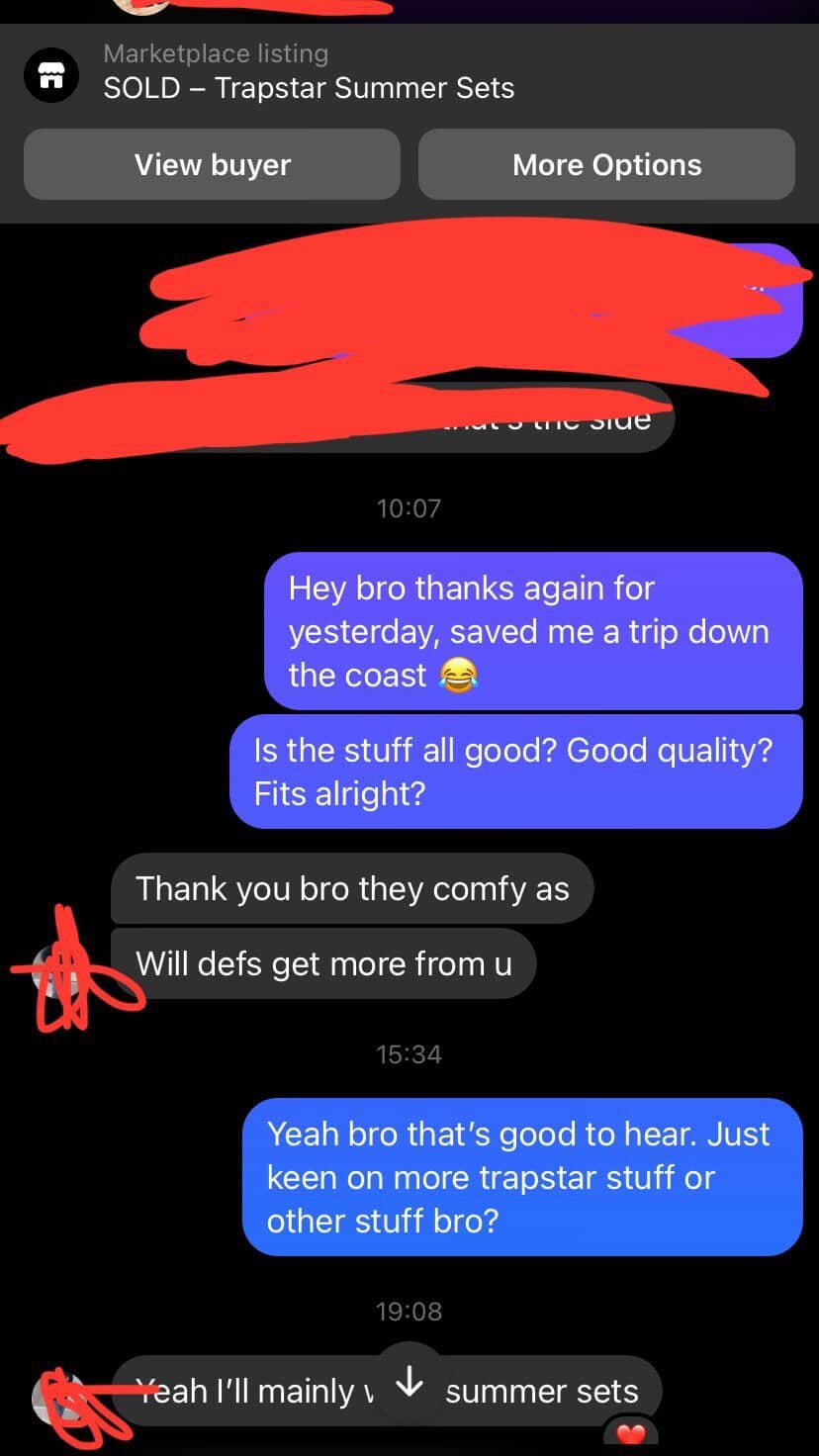Screen dimensions: 819x1456
Task: Tap the View buyer button
Action: click(x=212, y=164)
